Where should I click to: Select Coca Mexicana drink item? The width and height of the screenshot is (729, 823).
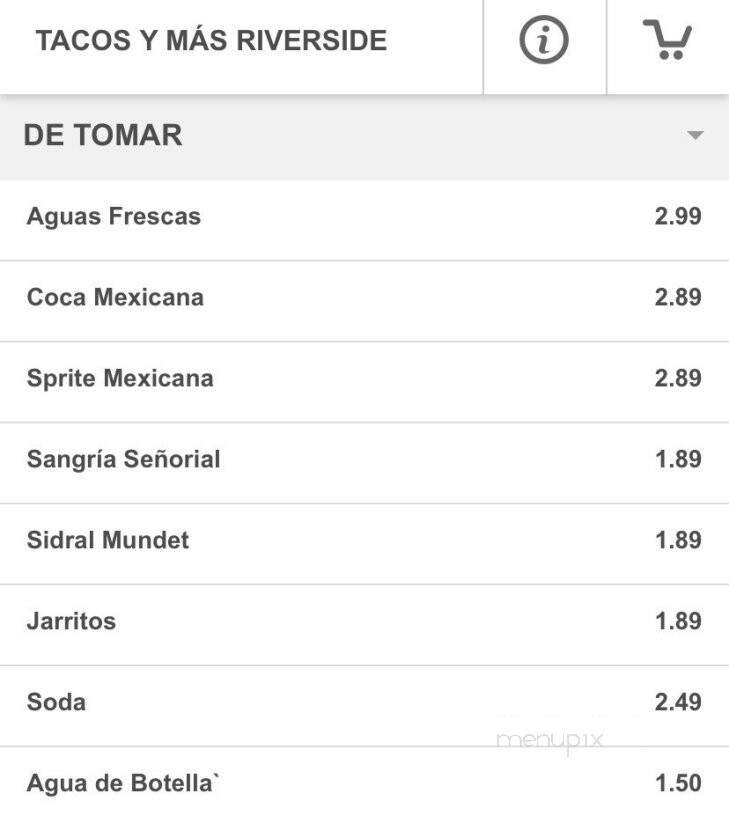(117, 297)
